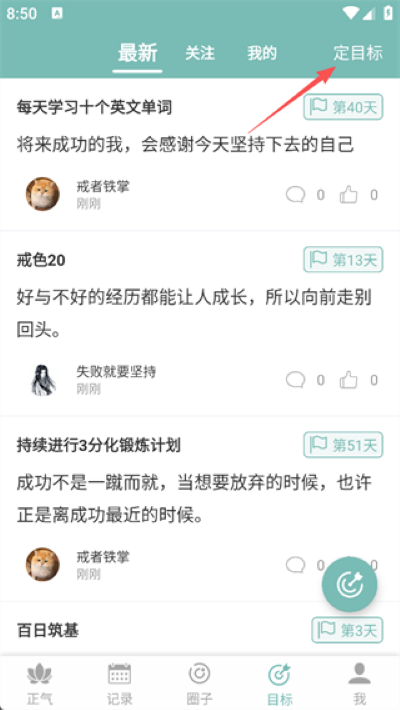Open the 百日筑基 post
The image size is (400, 710).
coord(48,630)
